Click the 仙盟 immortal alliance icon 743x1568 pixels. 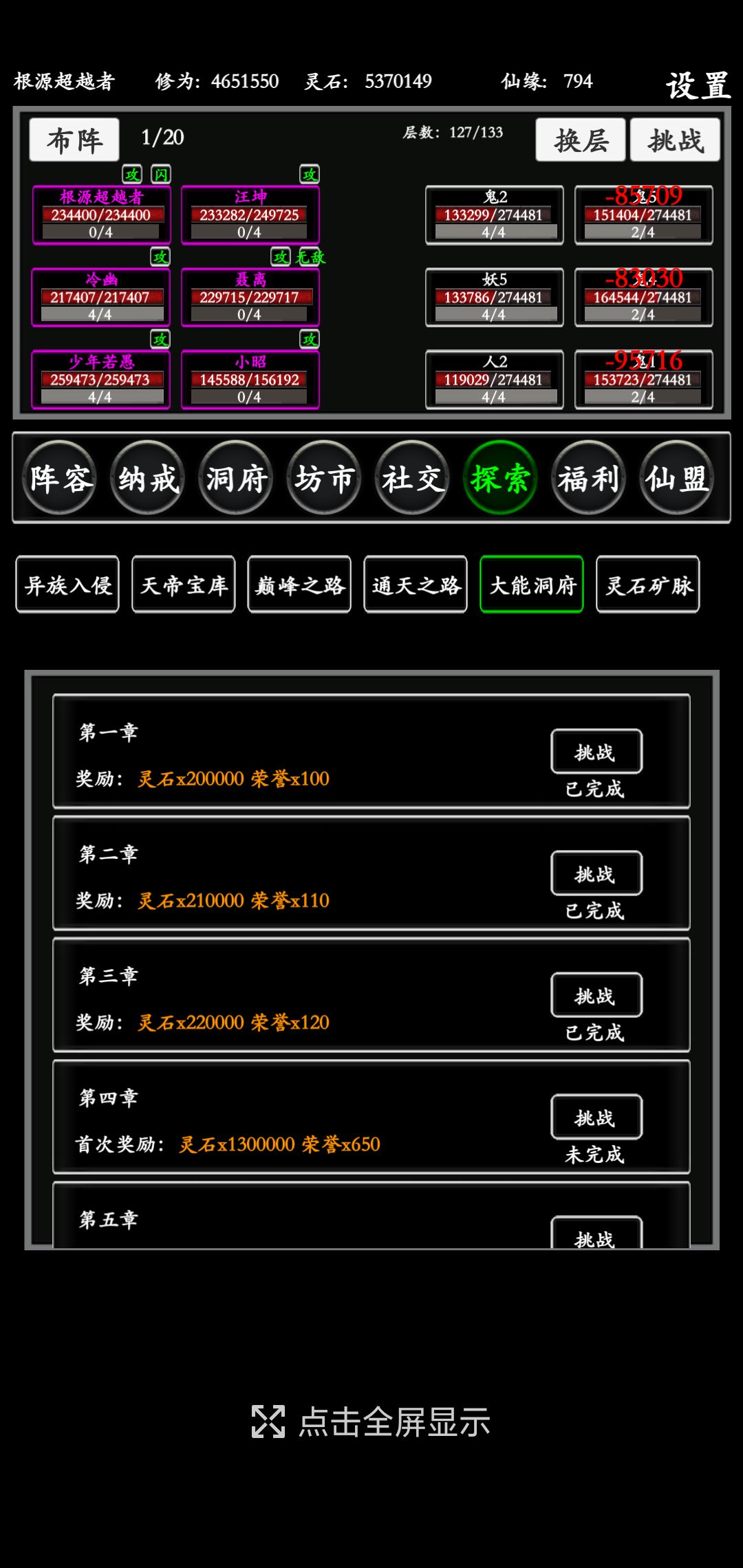pos(677,479)
